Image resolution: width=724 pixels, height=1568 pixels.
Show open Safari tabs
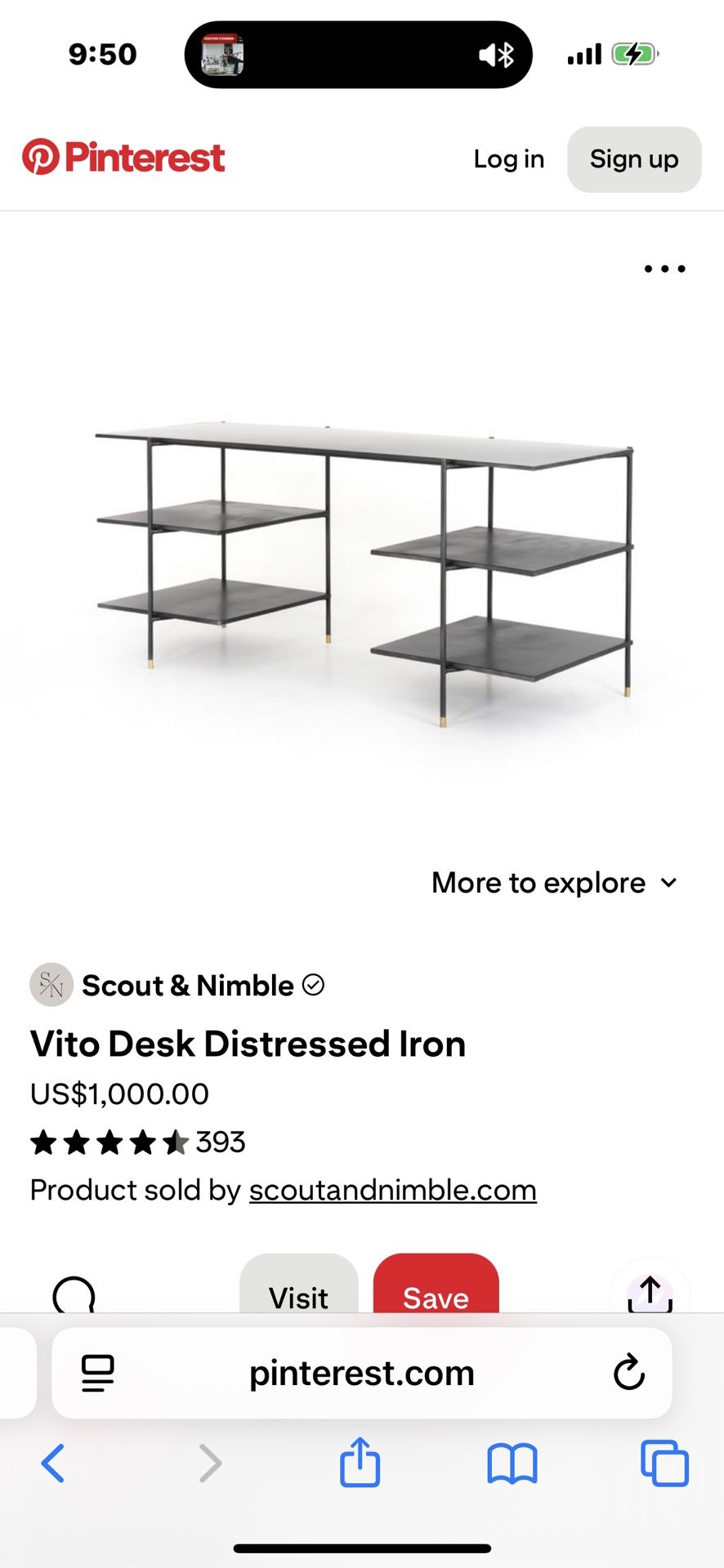pos(664,1463)
